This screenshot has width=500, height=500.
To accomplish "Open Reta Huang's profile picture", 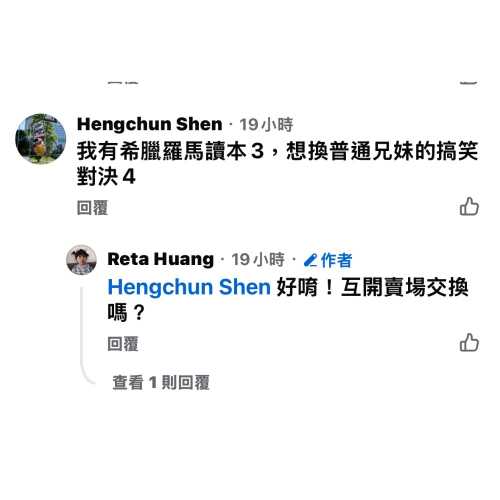I will pos(81,260).
